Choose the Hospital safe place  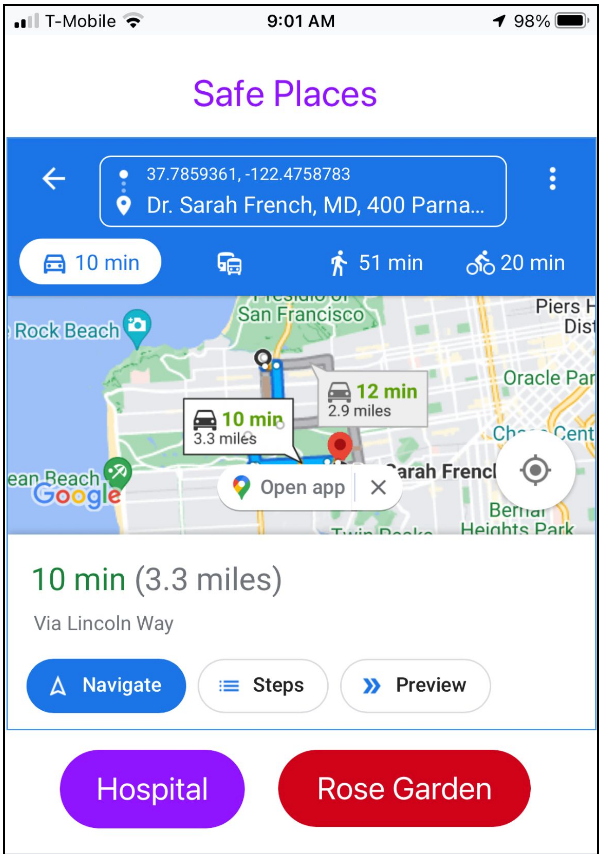pos(152,789)
